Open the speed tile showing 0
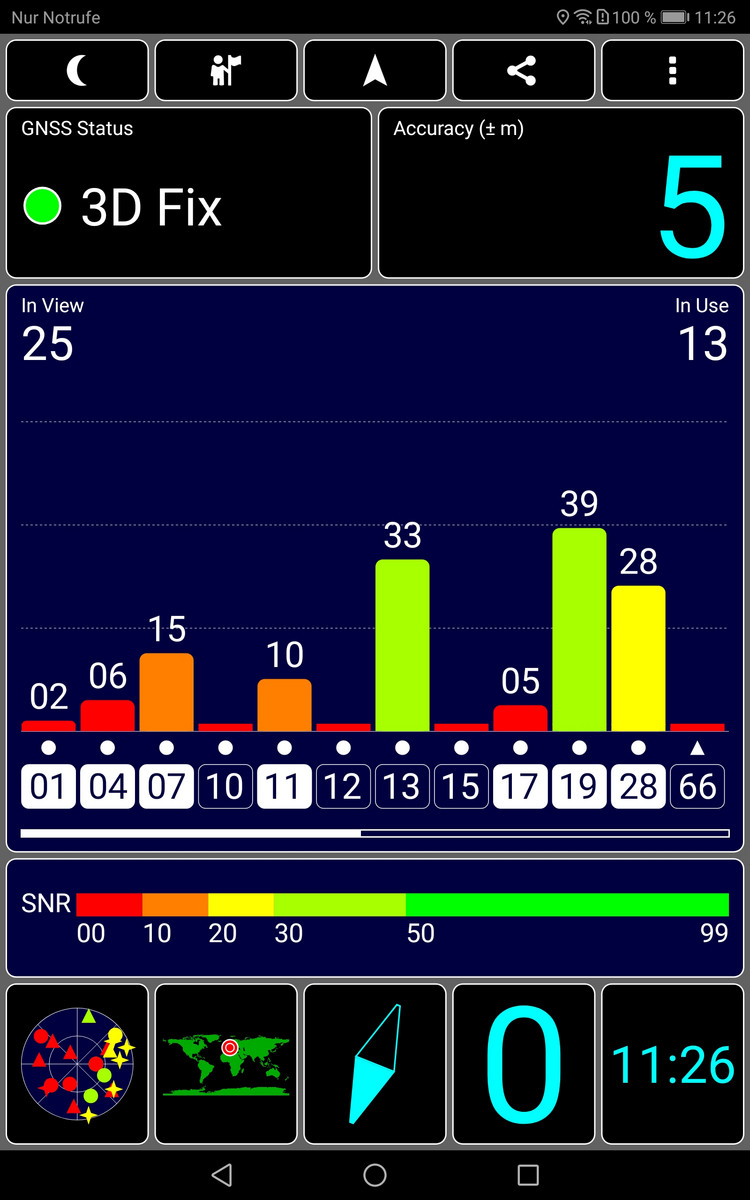Viewport: 750px width, 1200px height. click(523, 1063)
